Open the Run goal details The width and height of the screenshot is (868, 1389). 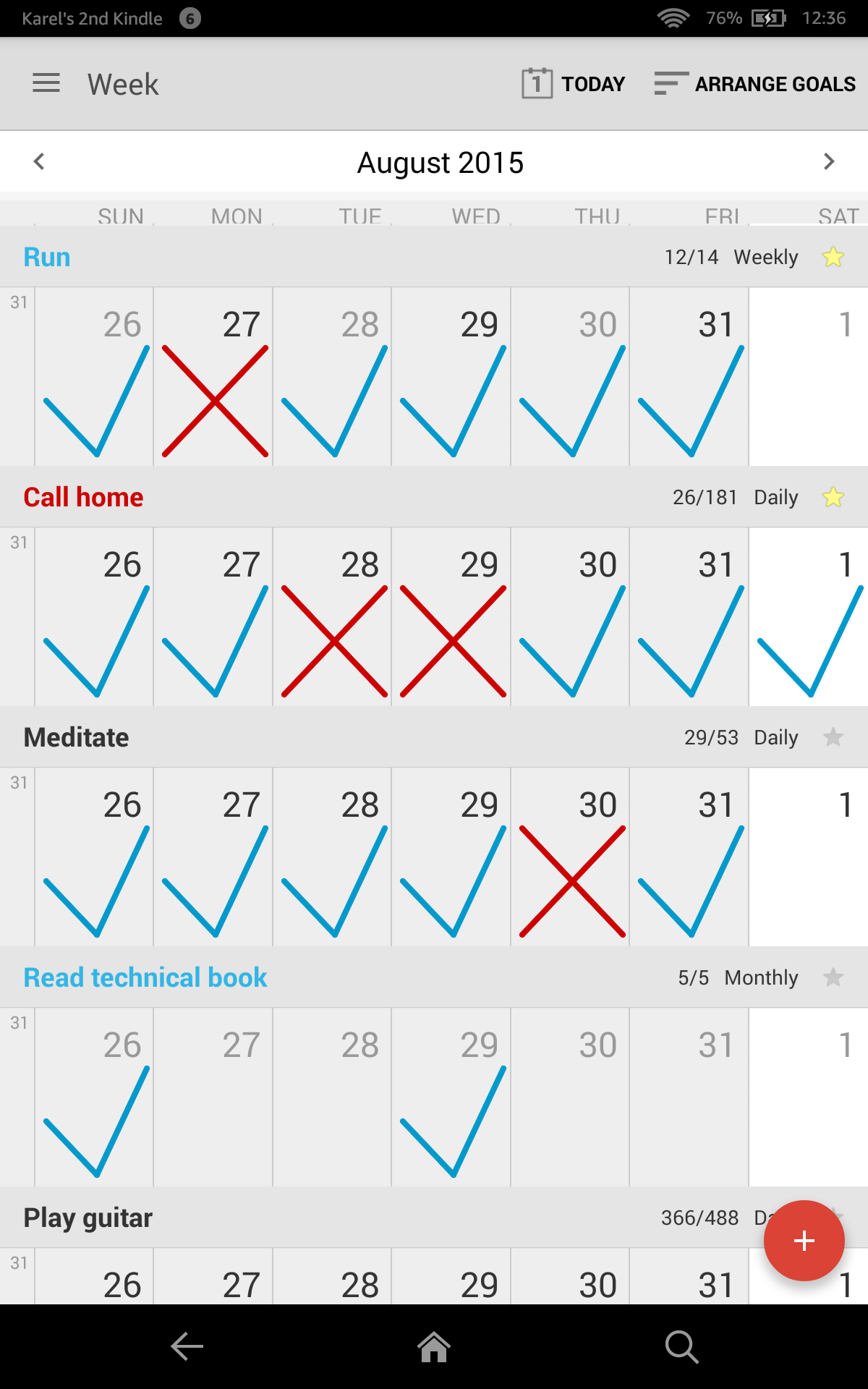point(46,256)
